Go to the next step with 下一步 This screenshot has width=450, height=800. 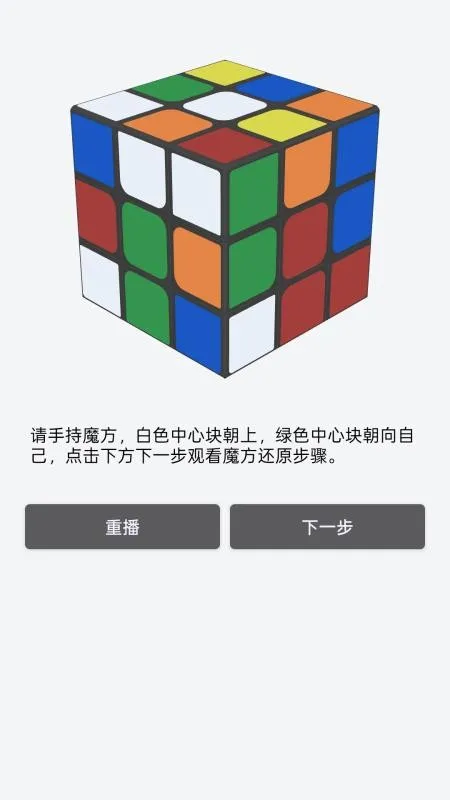(x=327, y=527)
